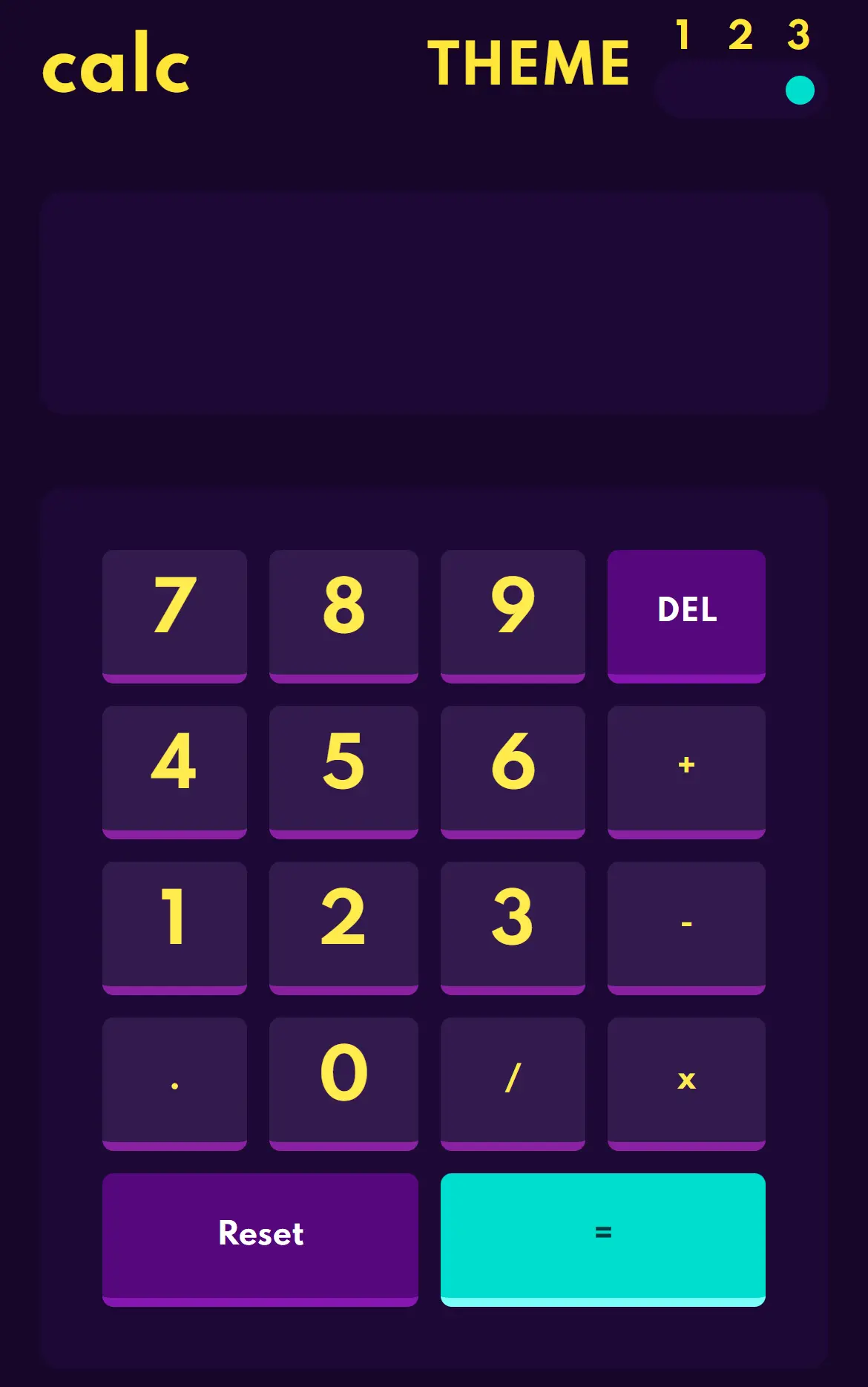The height and width of the screenshot is (1387, 868).
Task: Enter the digit 8
Action: [x=343, y=613]
